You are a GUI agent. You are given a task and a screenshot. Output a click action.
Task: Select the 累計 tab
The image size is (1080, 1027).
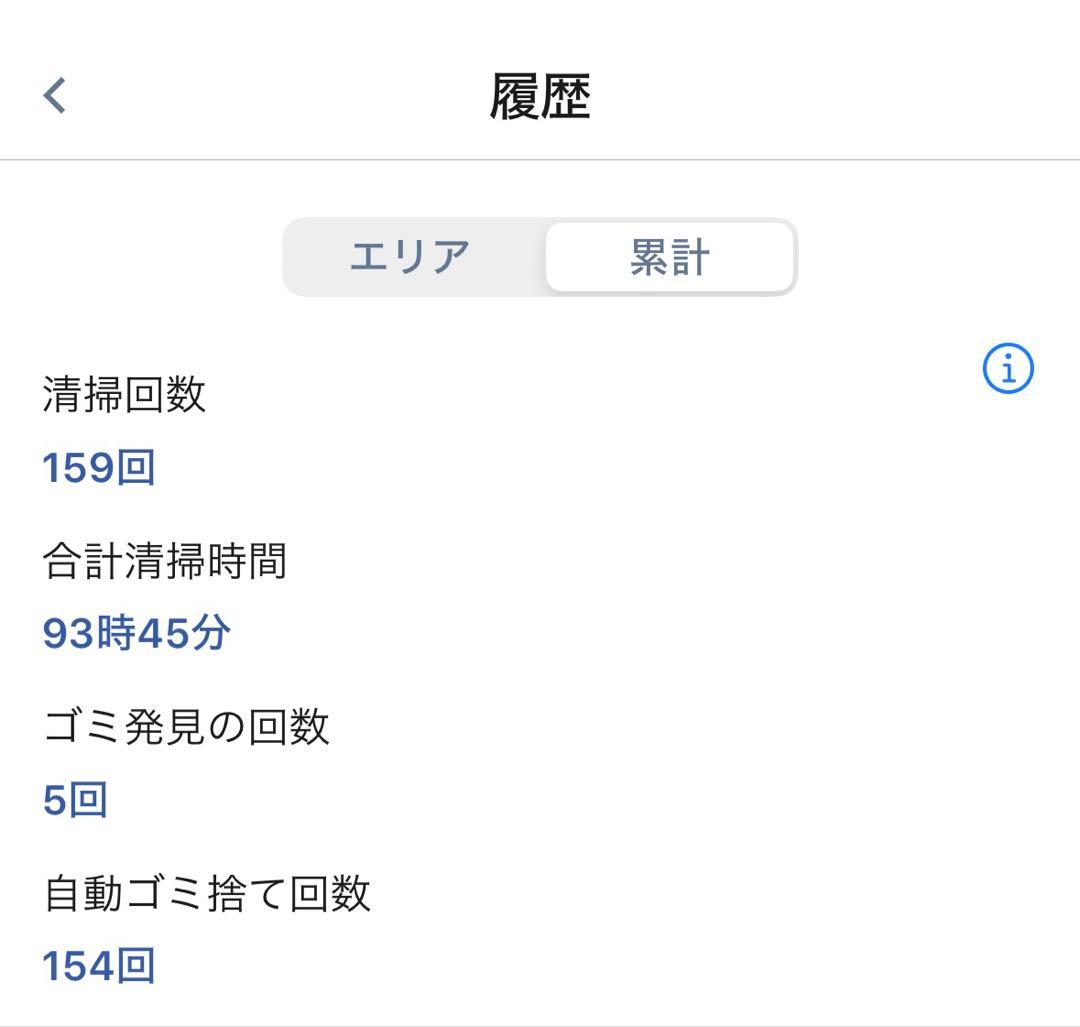click(x=669, y=257)
